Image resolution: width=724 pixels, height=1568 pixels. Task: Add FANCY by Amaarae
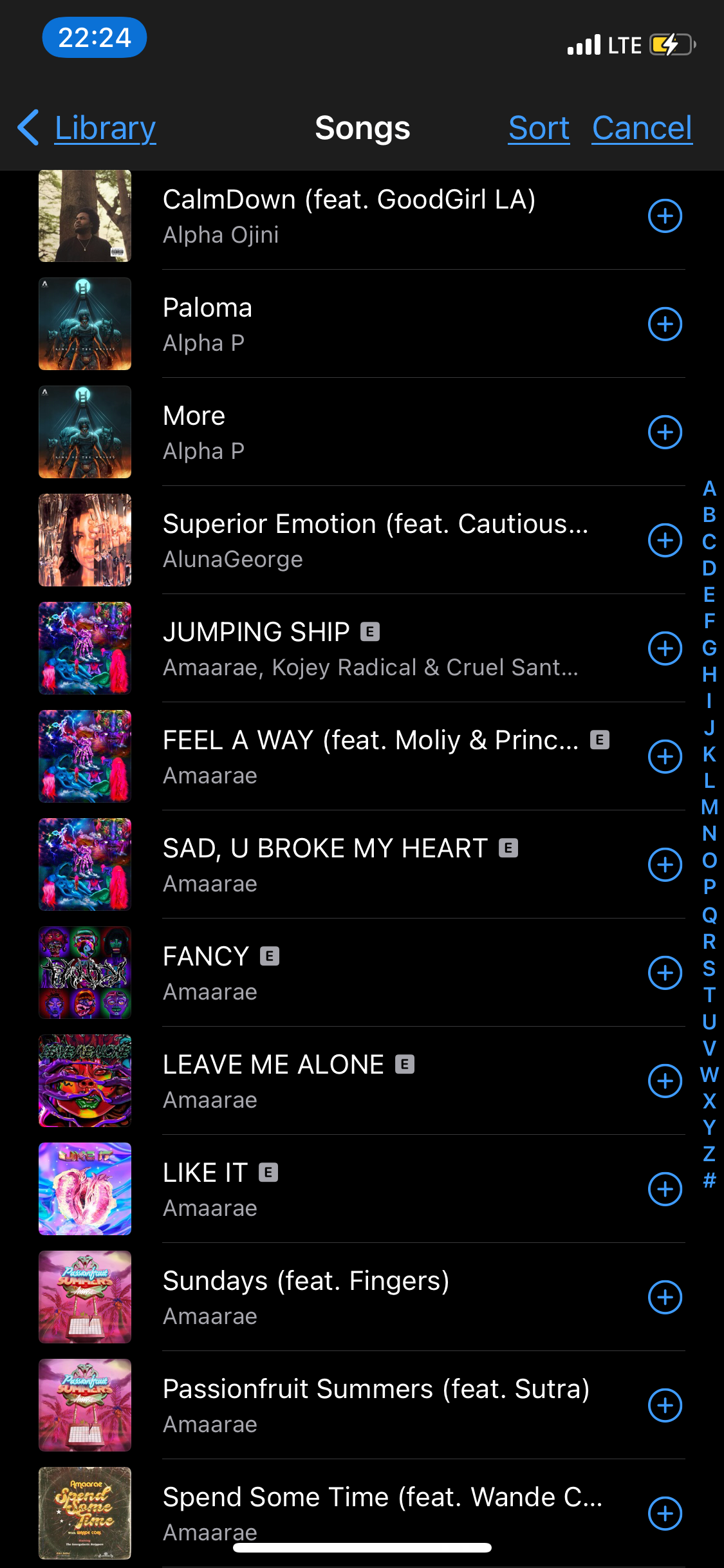tap(665, 973)
